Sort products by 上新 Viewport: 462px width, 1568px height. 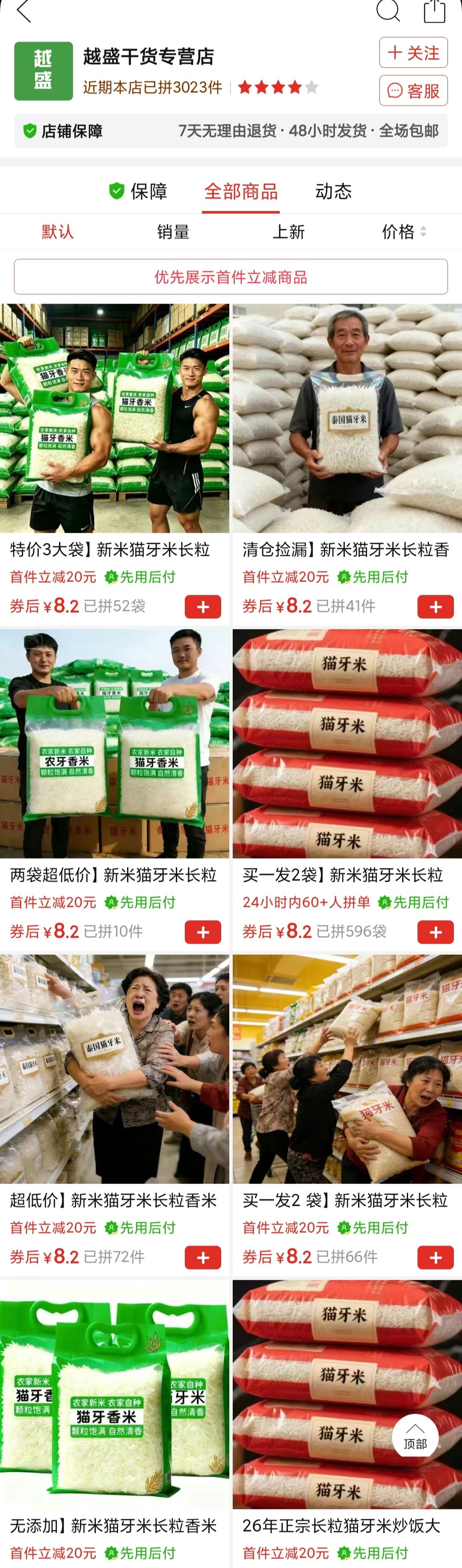coord(288,232)
